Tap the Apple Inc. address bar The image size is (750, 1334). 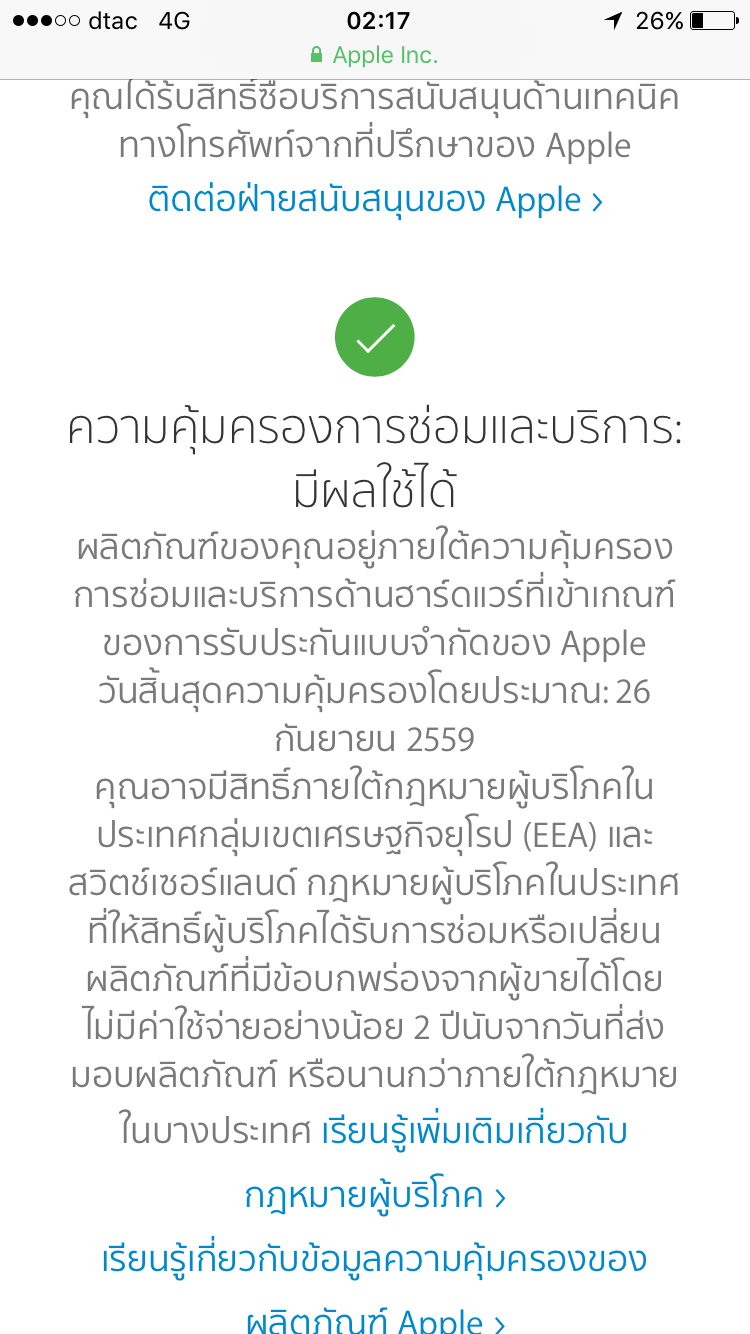(x=375, y=55)
